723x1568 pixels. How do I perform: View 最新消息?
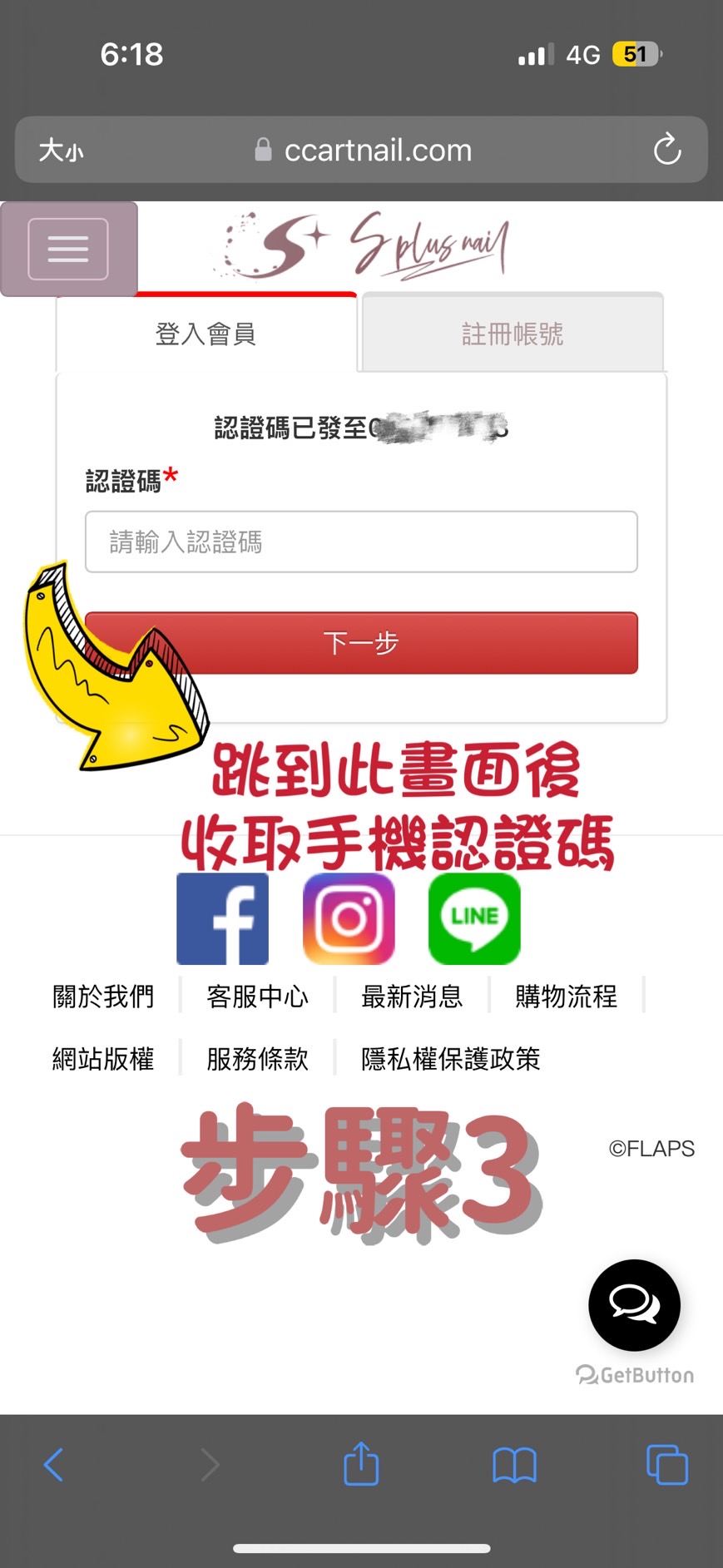(x=412, y=996)
